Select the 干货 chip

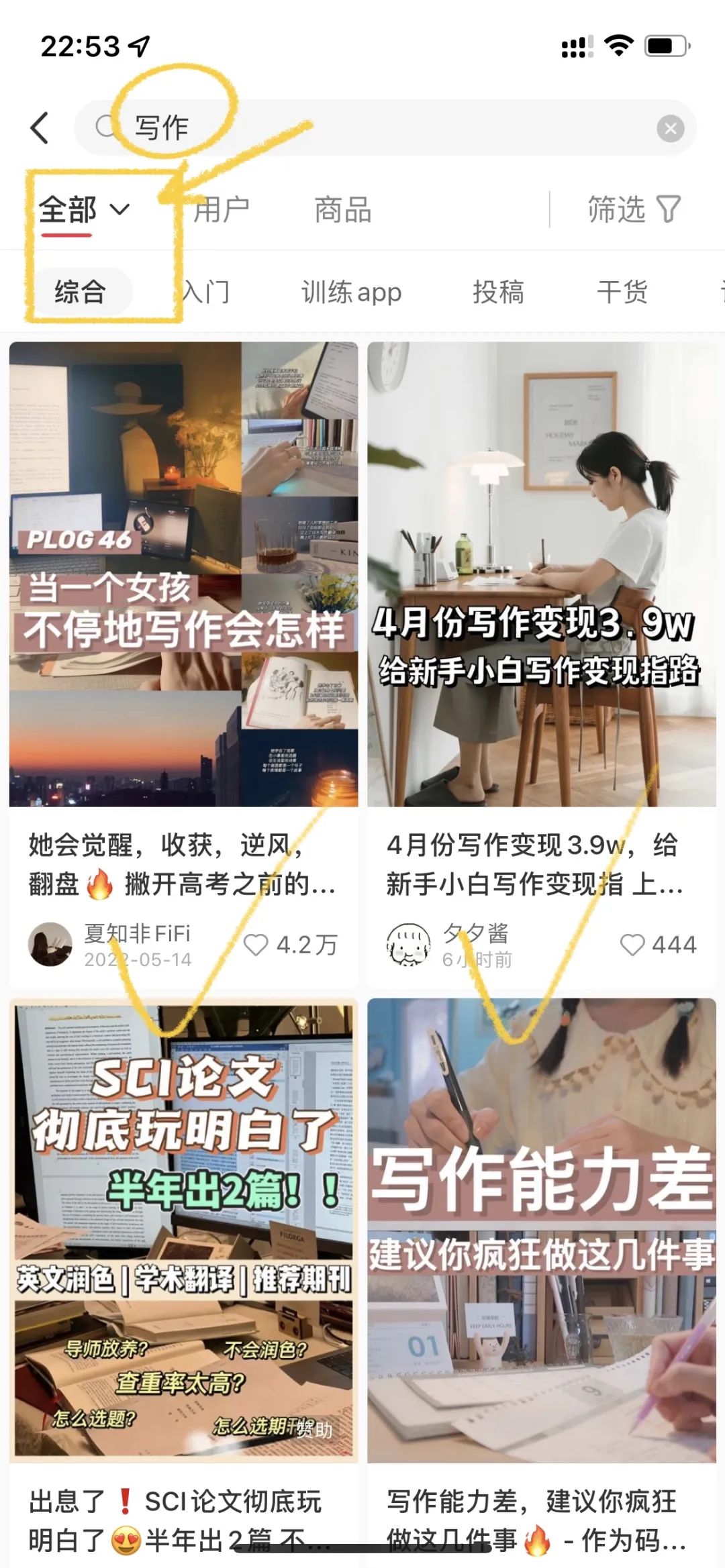pyautogui.click(x=622, y=292)
